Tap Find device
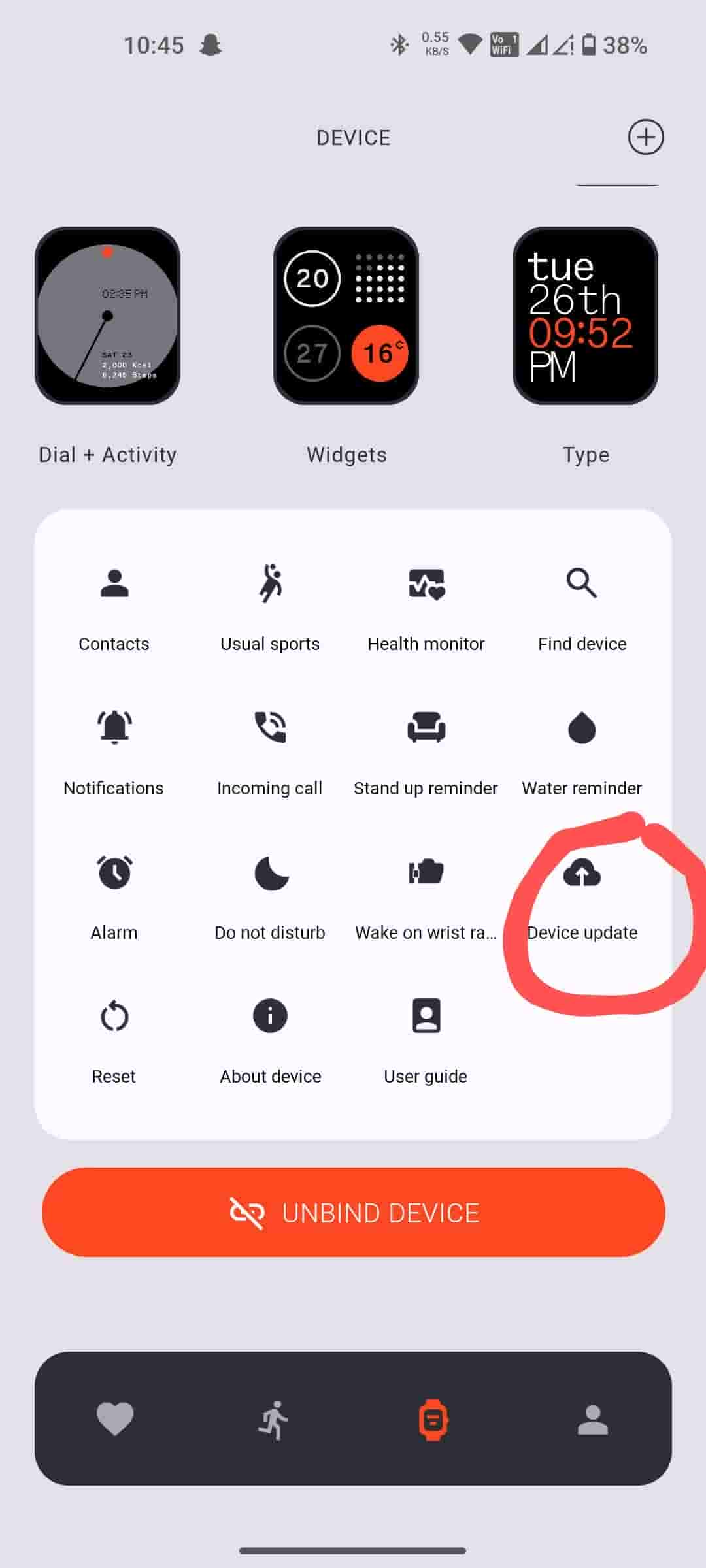 582,608
